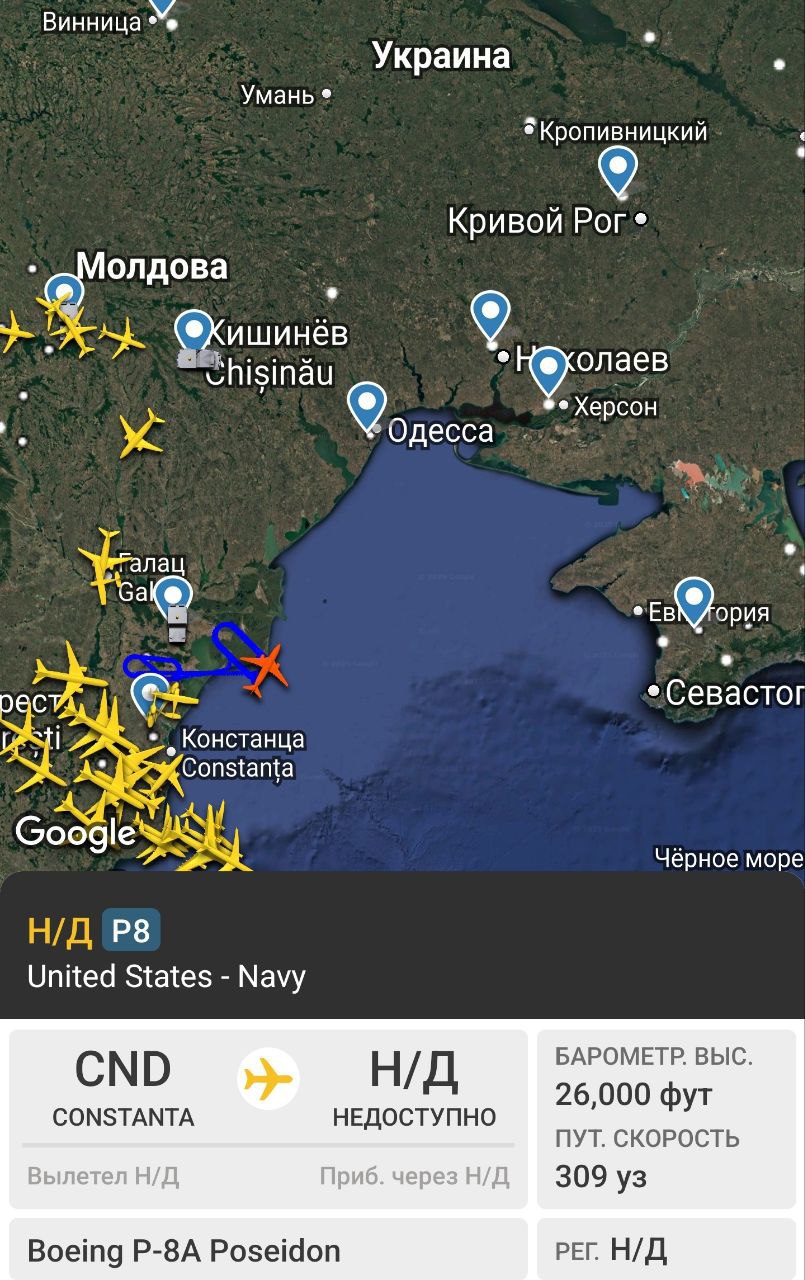
Task: Tap the airport pin at Херсон
Action: pos(548,371)
